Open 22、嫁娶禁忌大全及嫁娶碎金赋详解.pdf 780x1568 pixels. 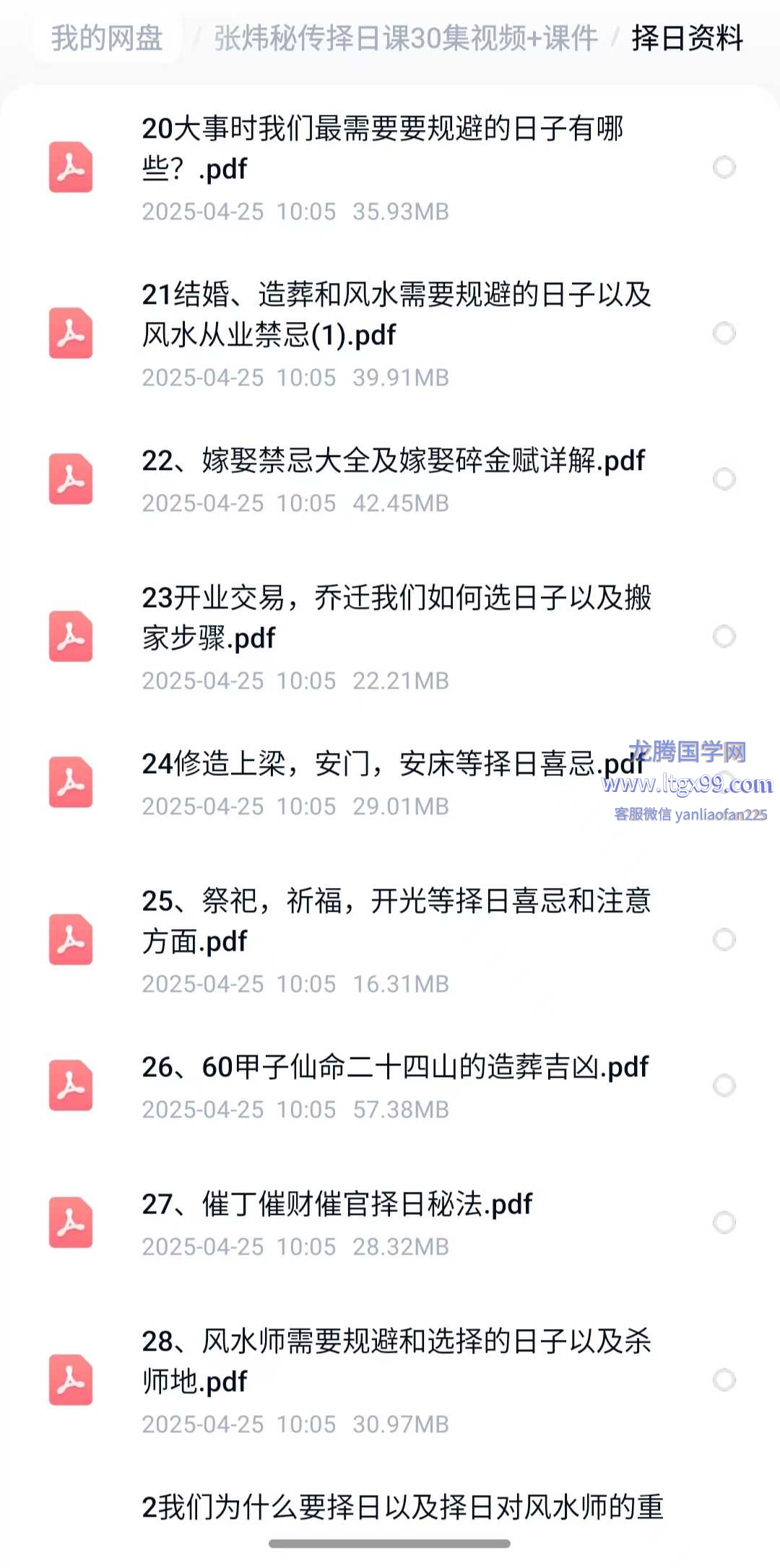[393, 461]
